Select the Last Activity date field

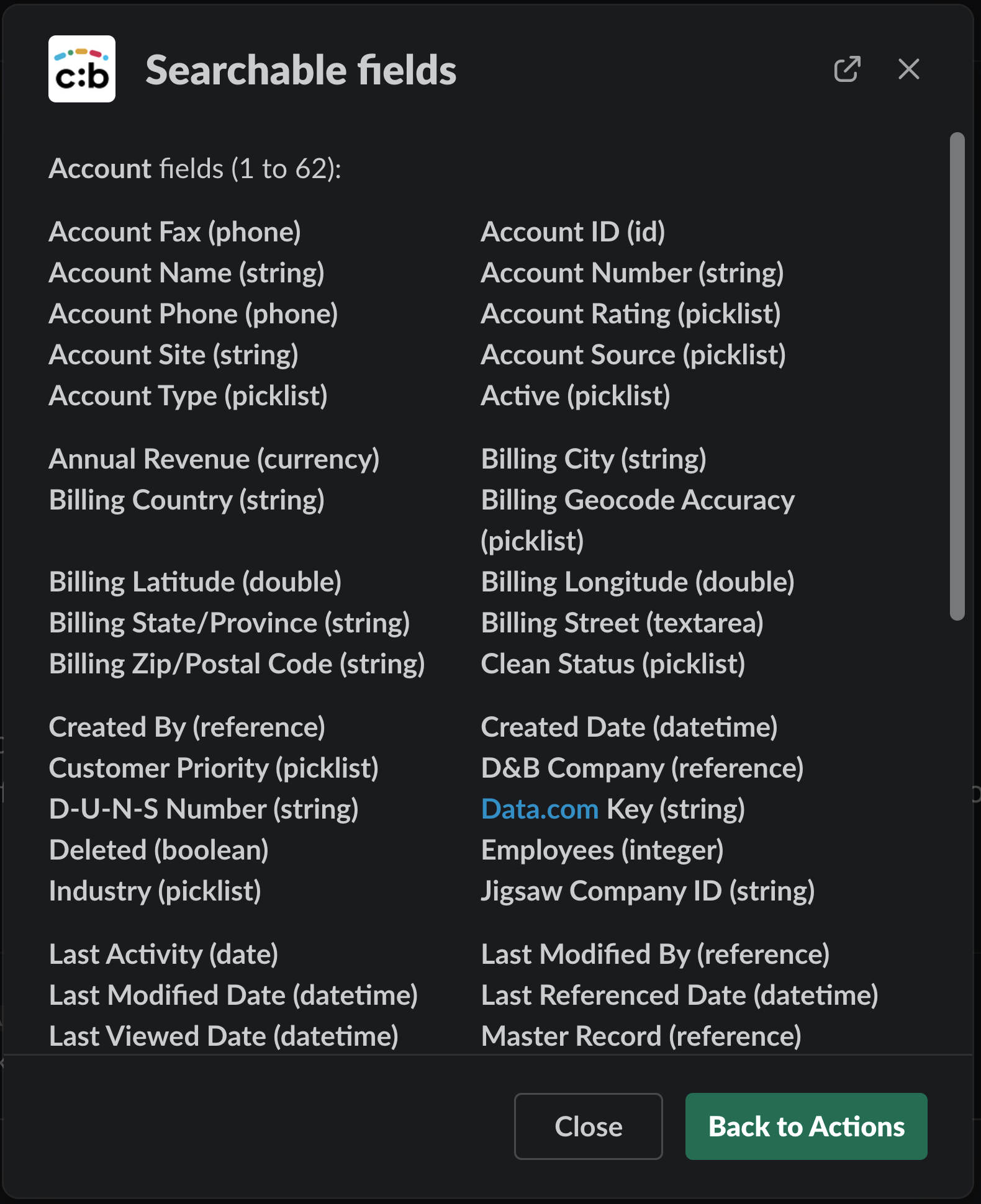tap(163, 954)
